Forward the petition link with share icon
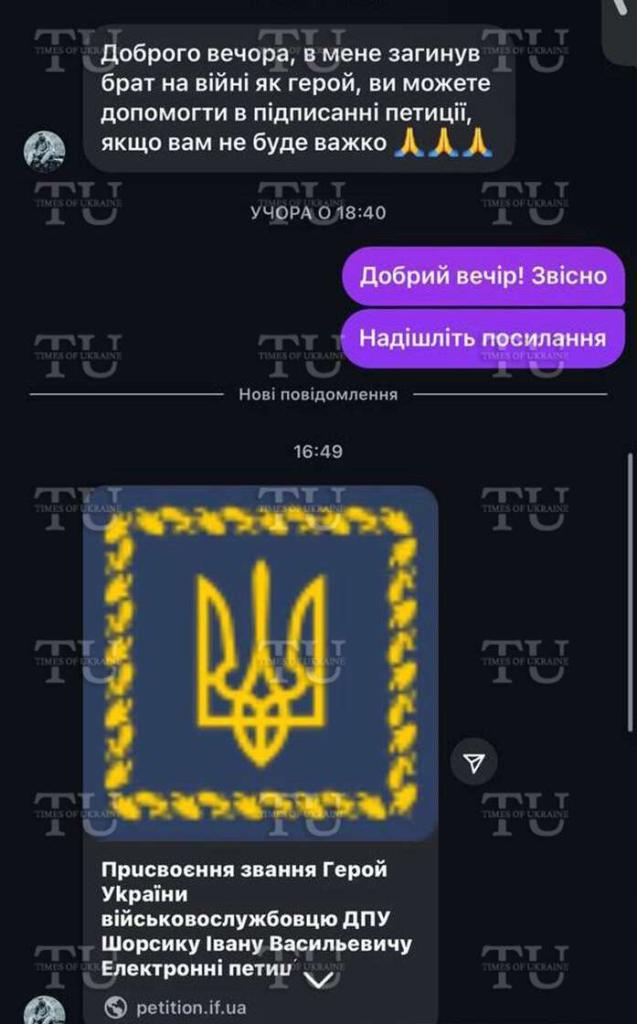 (x=476, y=764)
